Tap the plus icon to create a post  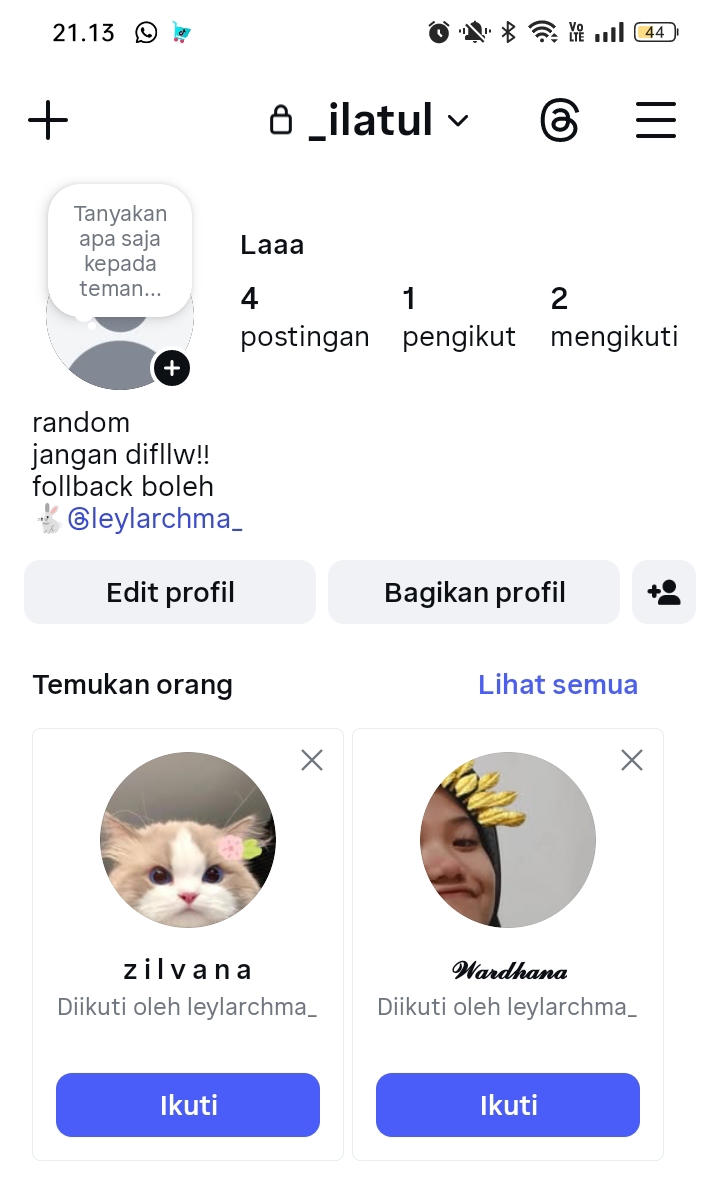coord(48,121)
